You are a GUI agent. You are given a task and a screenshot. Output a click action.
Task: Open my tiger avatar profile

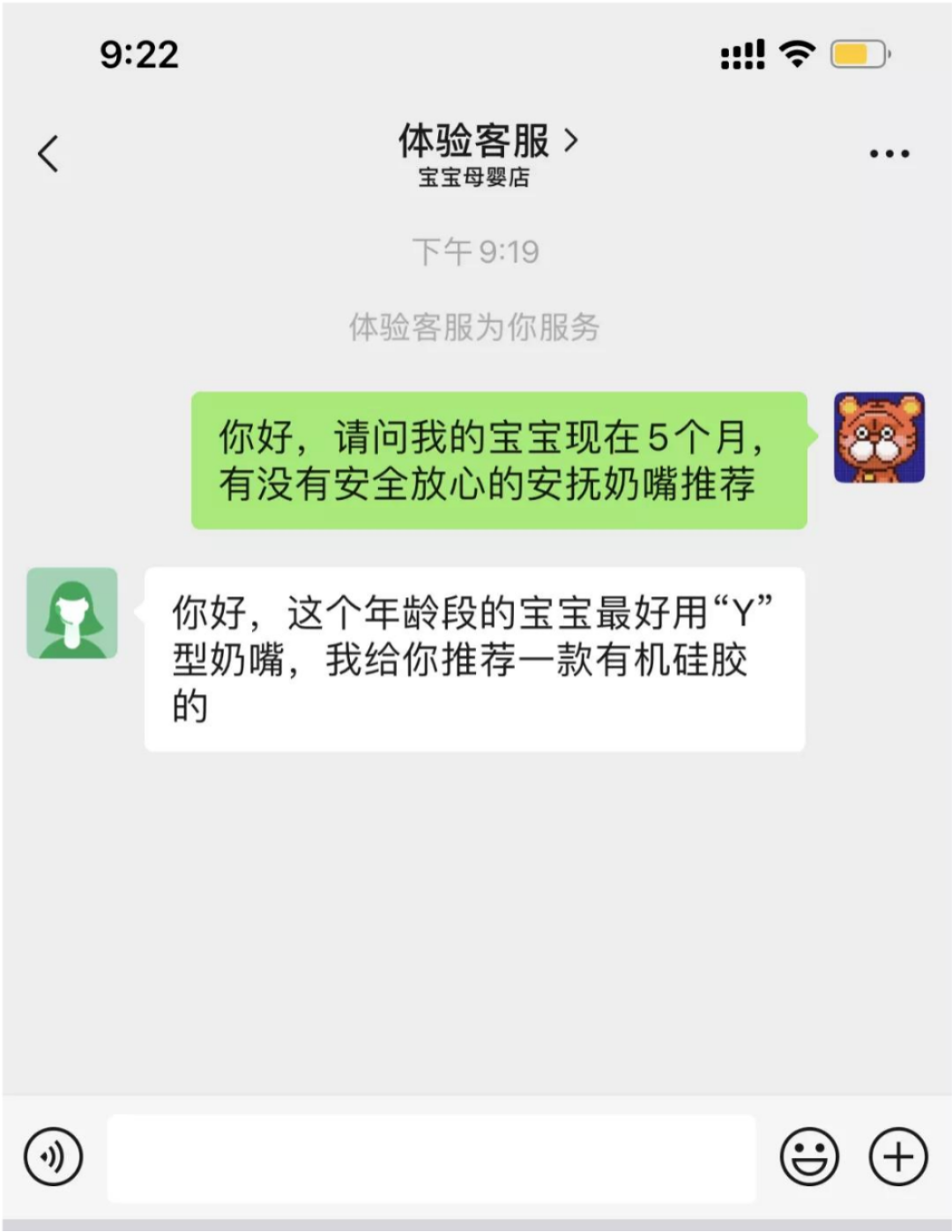(x=879, y=437)
